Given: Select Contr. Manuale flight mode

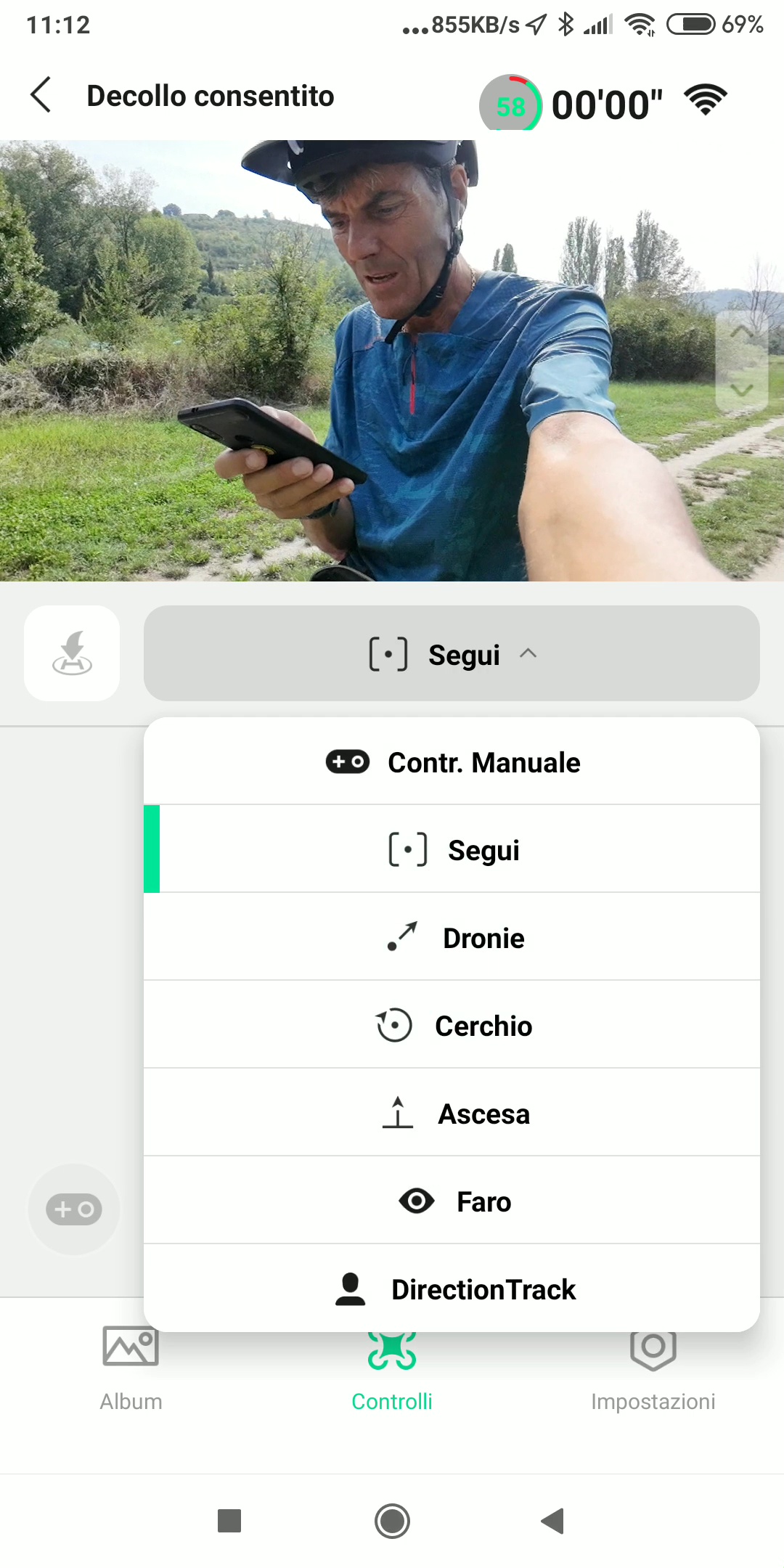Looking at the screenshot, I should pyautogui.click(x=452, y=762).
